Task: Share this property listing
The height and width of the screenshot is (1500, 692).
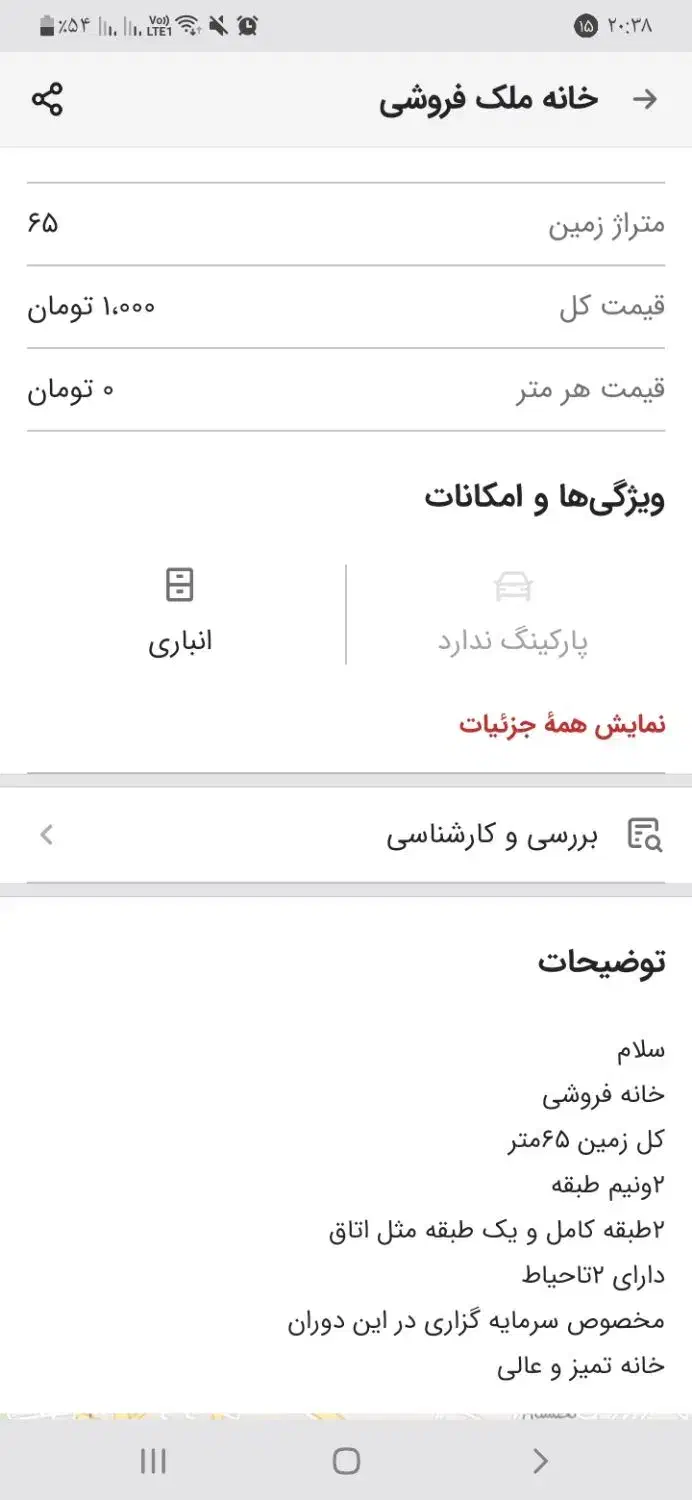Action: click(47, 100)
